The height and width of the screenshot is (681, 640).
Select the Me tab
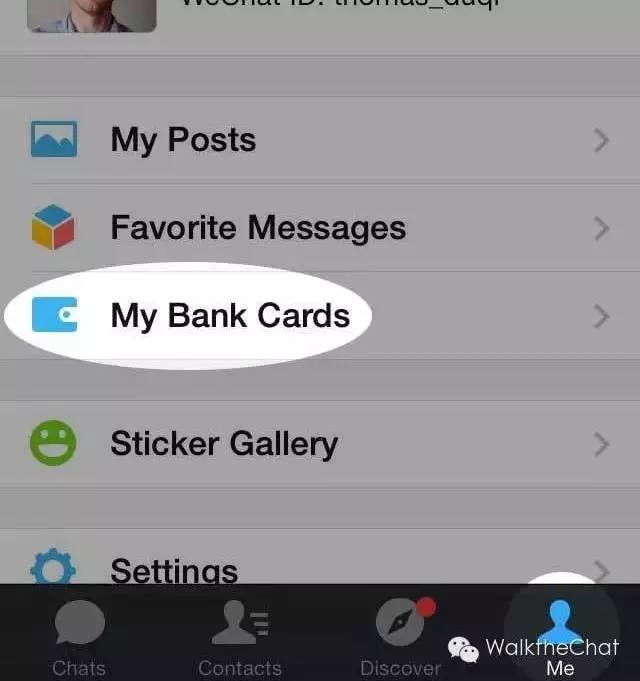pos(561,635)
